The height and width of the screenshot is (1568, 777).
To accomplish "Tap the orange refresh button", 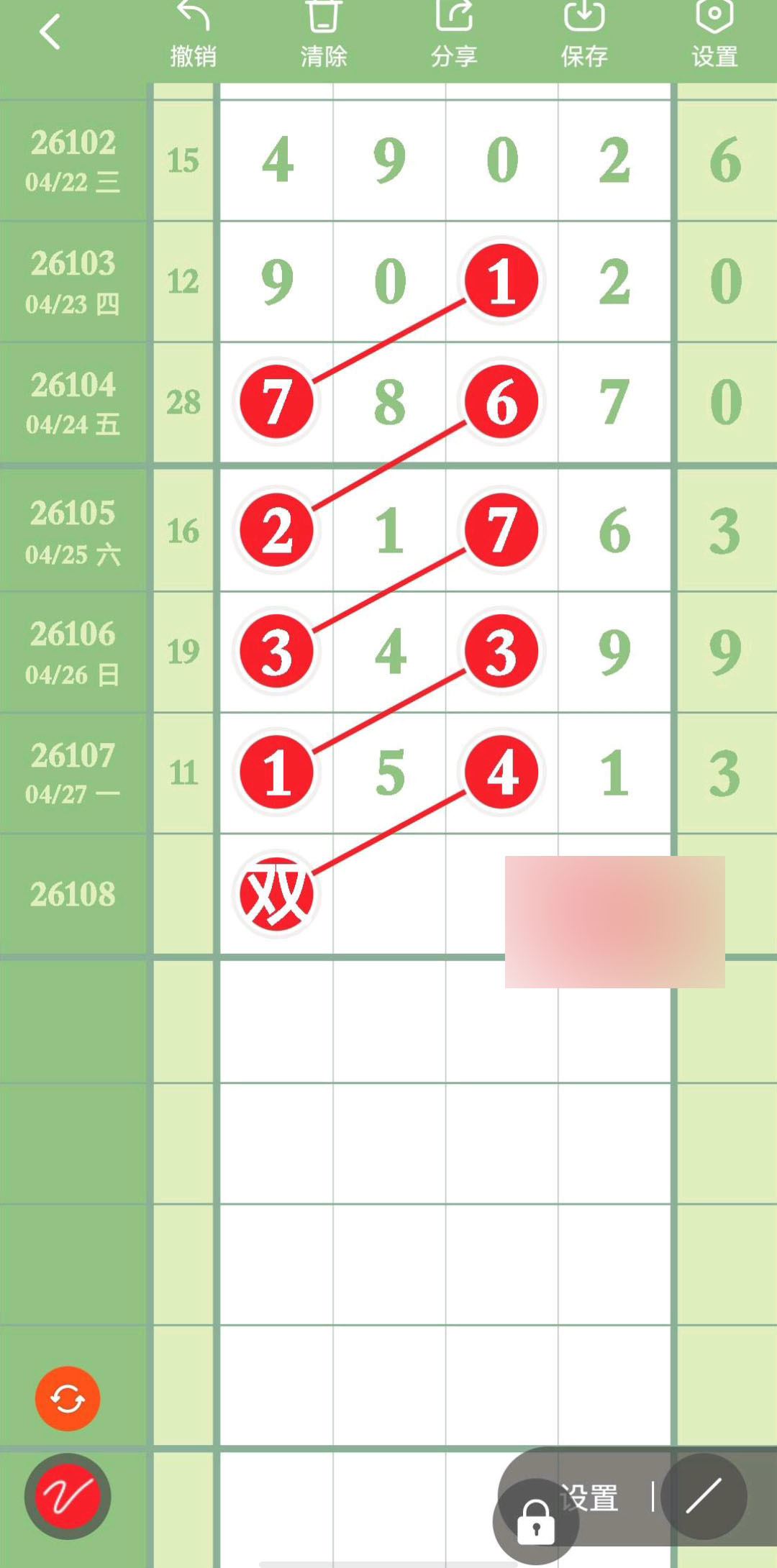I will 68,1398.
